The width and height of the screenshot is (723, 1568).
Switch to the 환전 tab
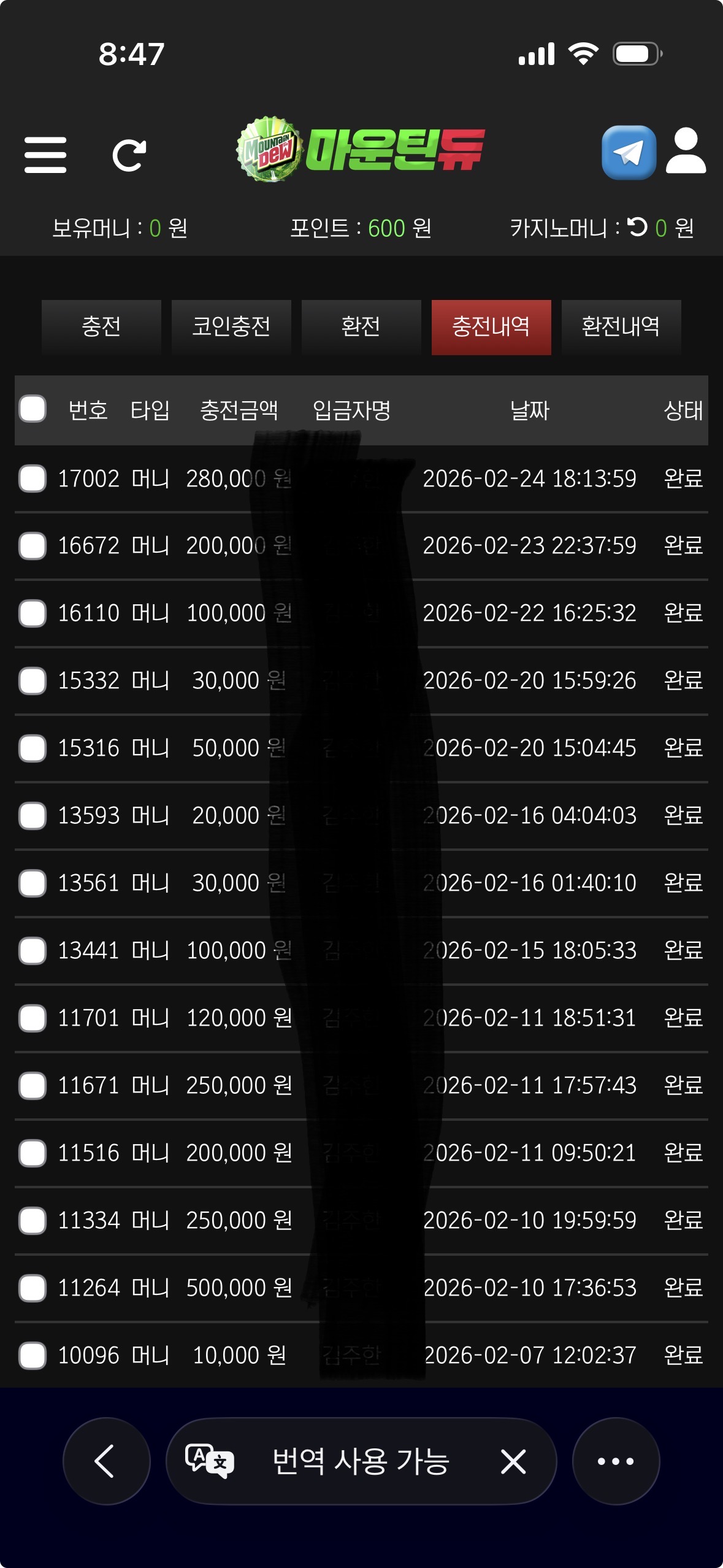tap(361, 326)
